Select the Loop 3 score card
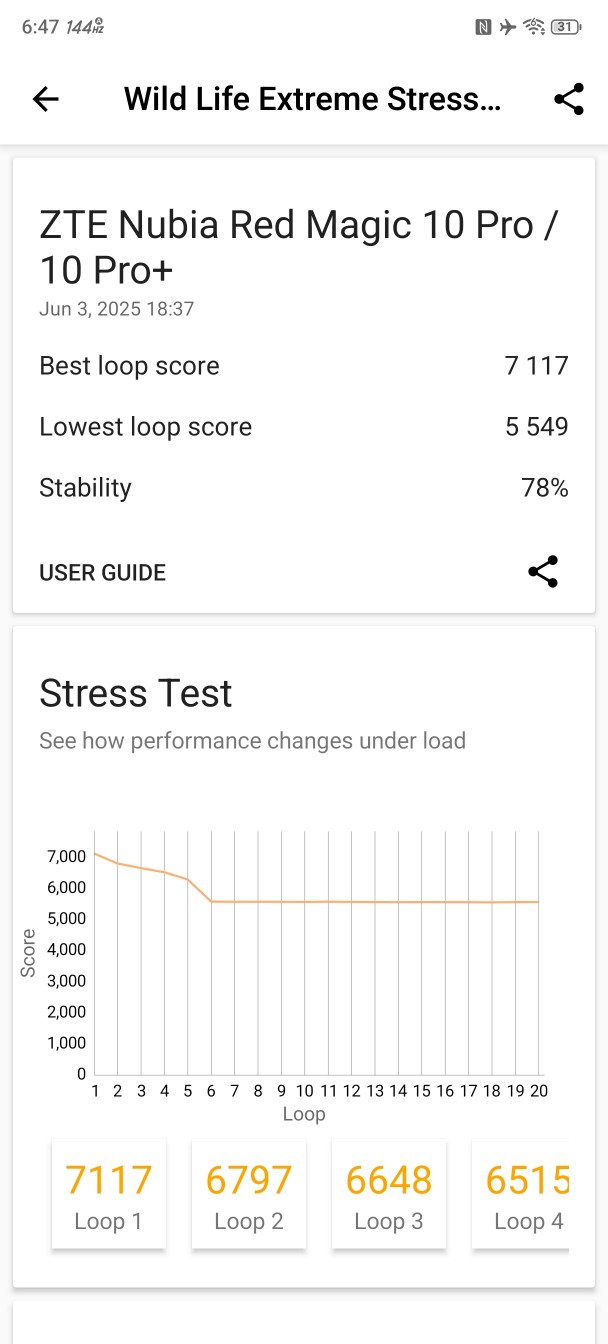Screen dimensions: 608x1344 (x=389, y=1195)
